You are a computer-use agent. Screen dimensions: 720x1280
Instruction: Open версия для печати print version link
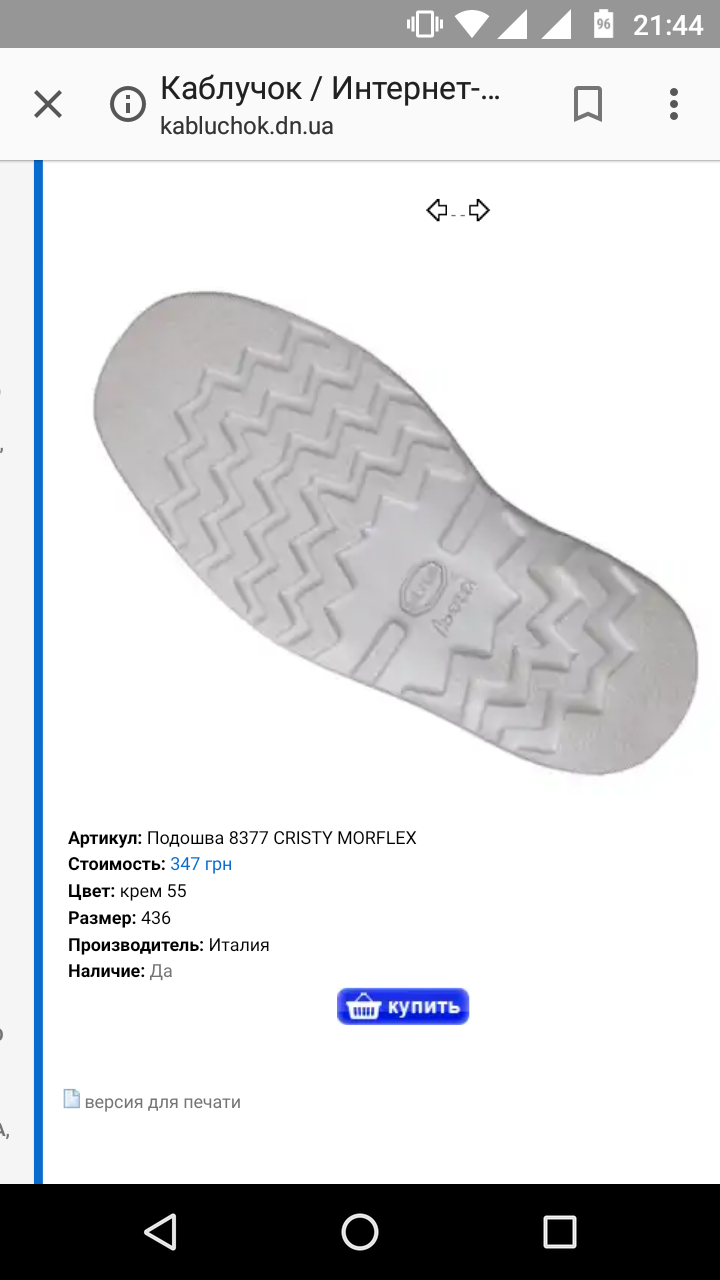point(162,1102)
